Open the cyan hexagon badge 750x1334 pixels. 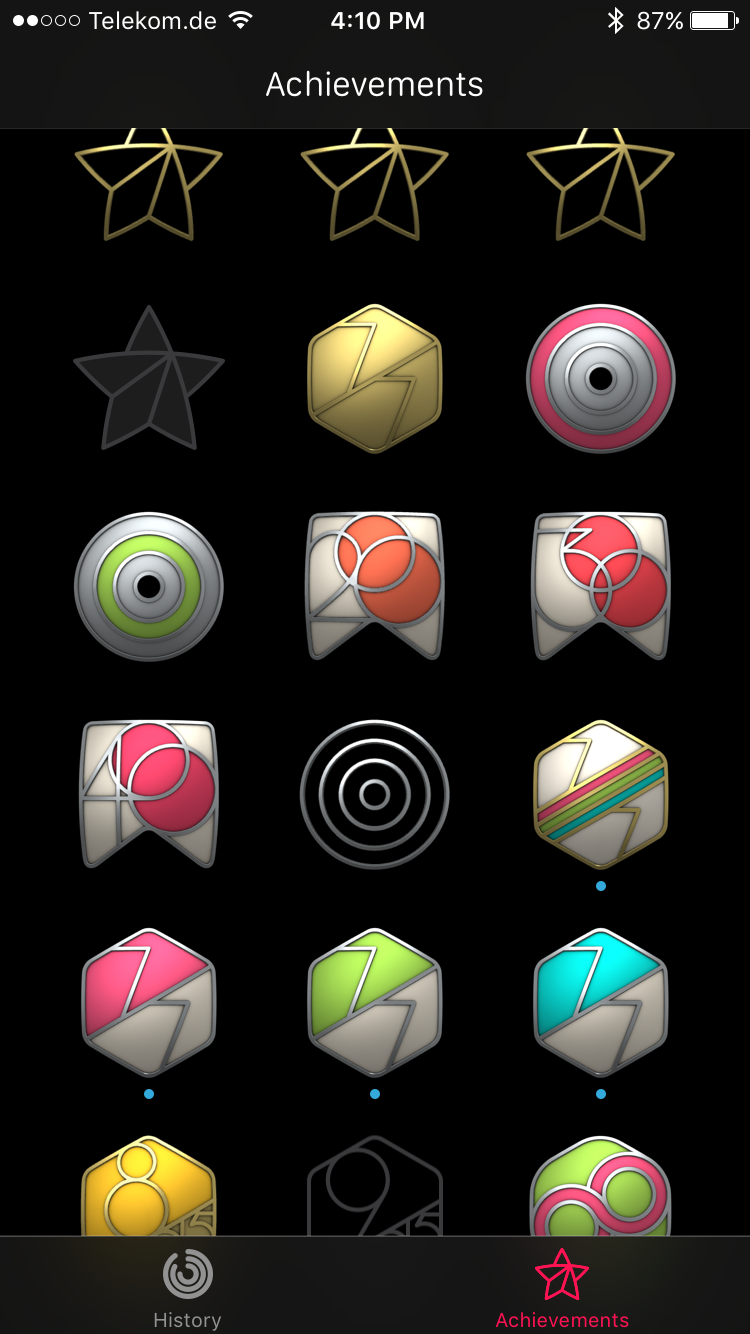(600, 1003)
